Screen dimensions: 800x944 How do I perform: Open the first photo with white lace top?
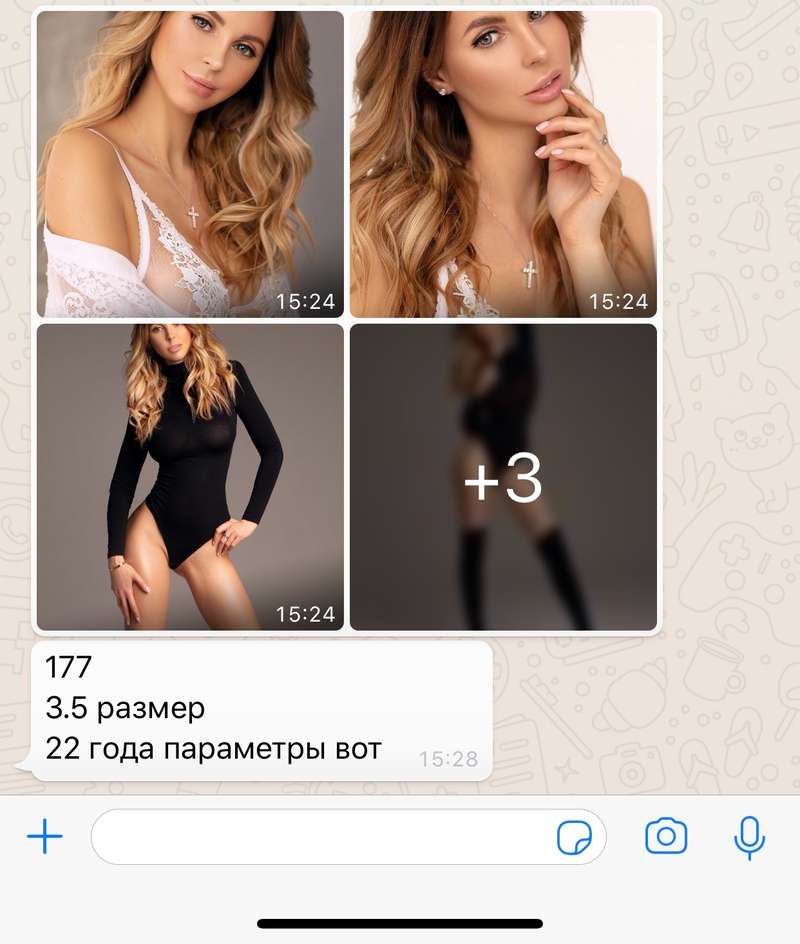190,164
